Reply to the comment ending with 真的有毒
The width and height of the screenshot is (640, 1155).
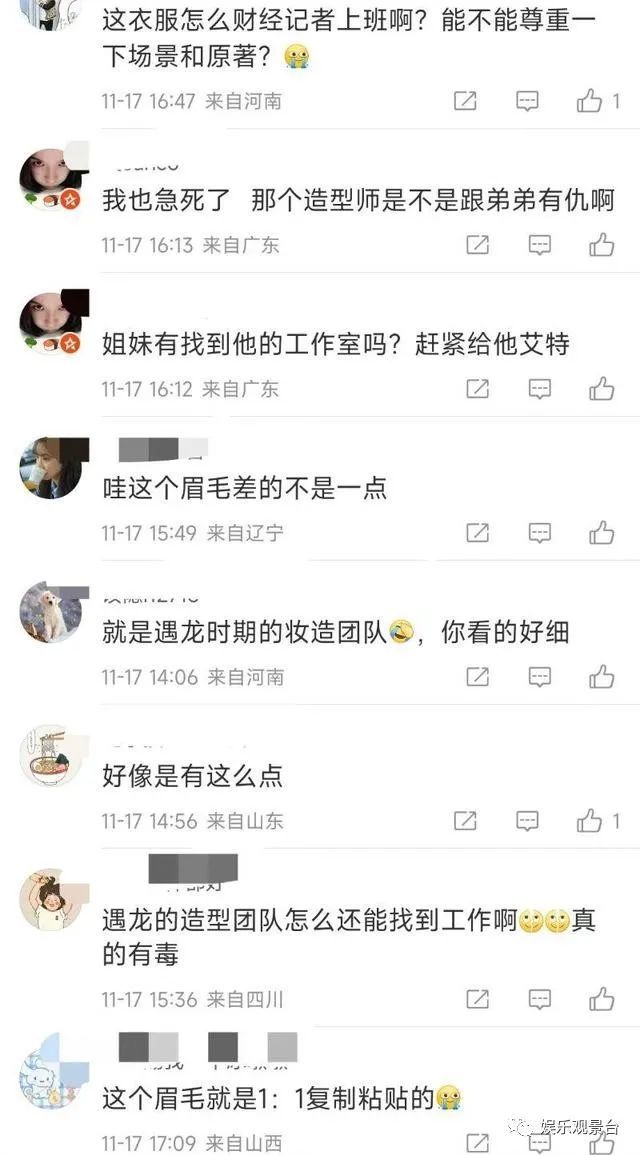click(x=539, y=999)
